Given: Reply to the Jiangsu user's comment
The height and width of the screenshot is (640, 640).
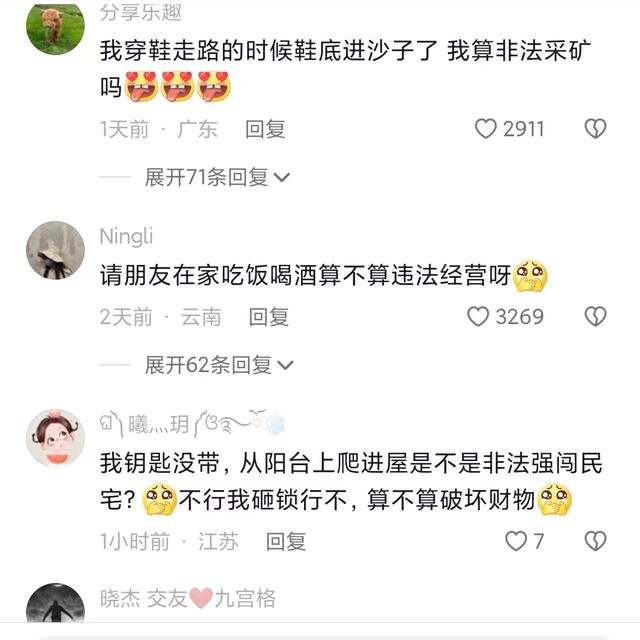Looking at the screenshot, I should click(x=285, y=541).
